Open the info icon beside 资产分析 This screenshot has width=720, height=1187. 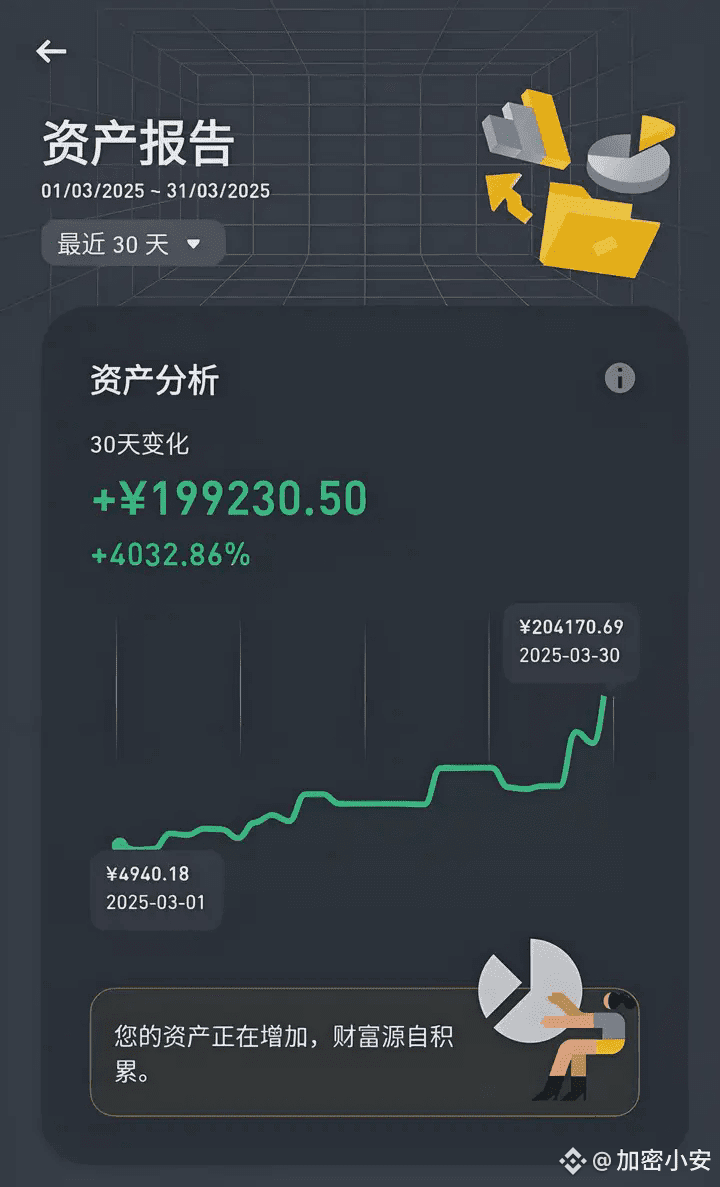[619, 377]
